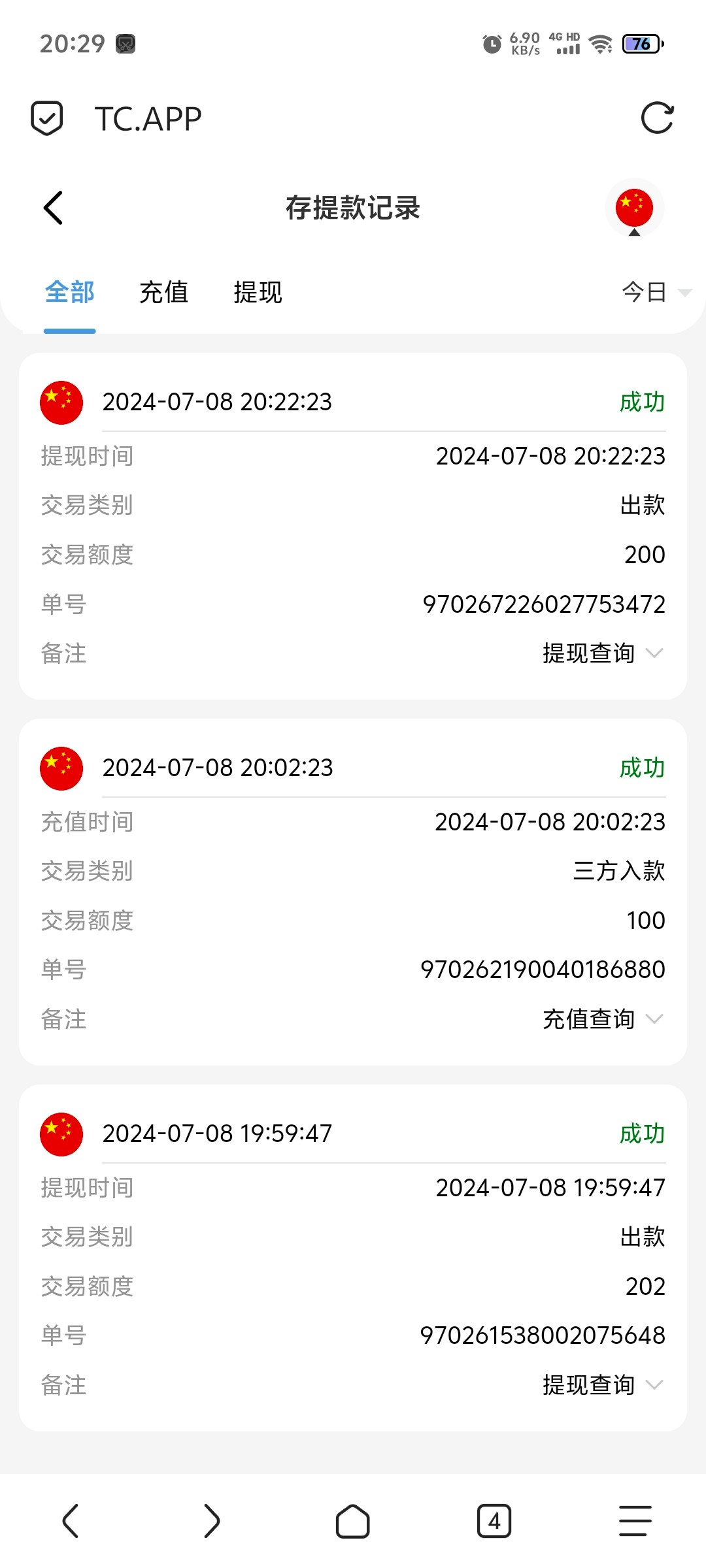This screenshot has width=706, height=1568.
Task: Switch to the 充值 tab
Action: [164, 292]
